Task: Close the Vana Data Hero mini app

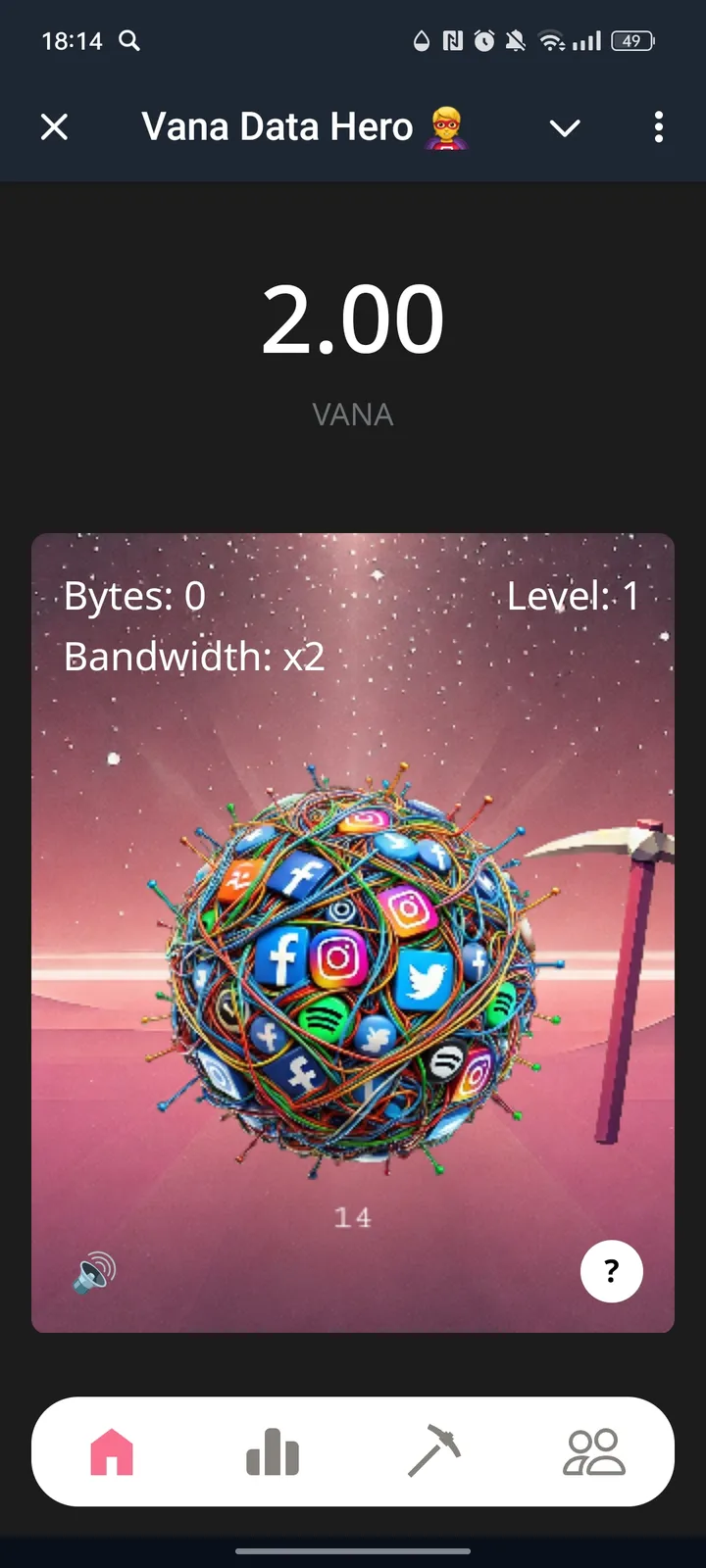Action: [55, 126]
